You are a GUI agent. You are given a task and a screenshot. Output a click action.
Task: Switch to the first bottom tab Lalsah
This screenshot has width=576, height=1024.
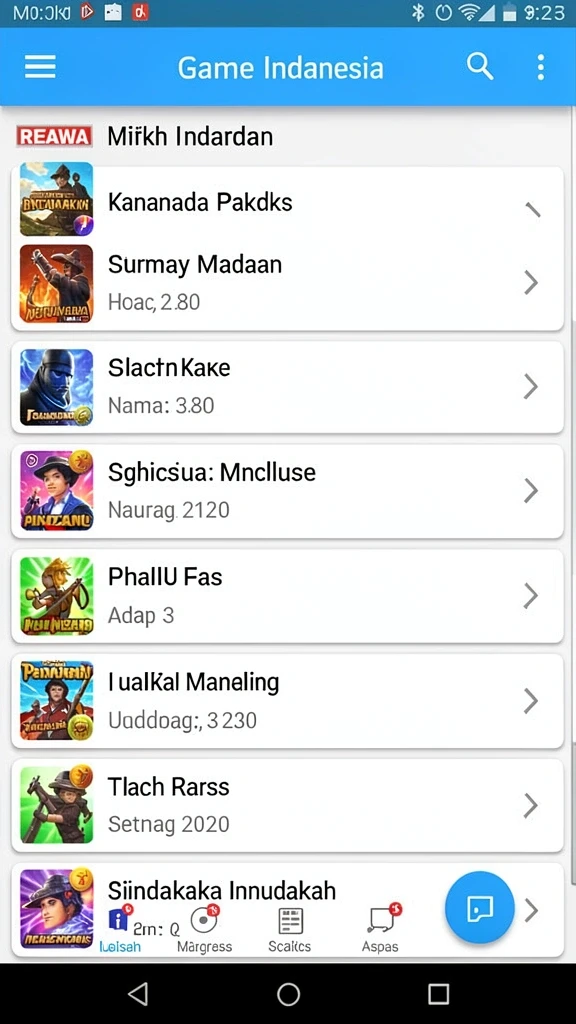[120, 929]
